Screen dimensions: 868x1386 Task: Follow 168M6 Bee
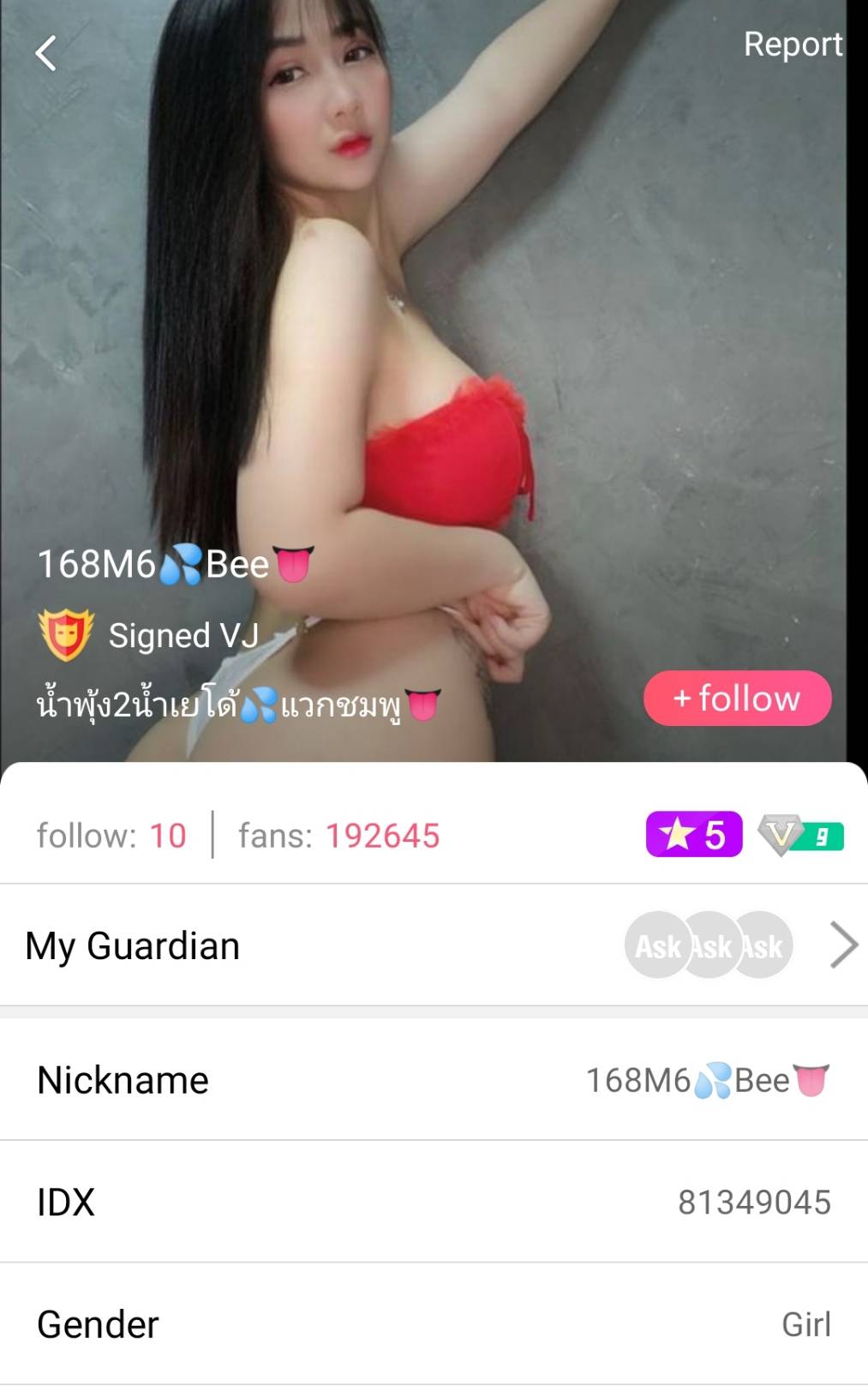[x=737, y=699]
